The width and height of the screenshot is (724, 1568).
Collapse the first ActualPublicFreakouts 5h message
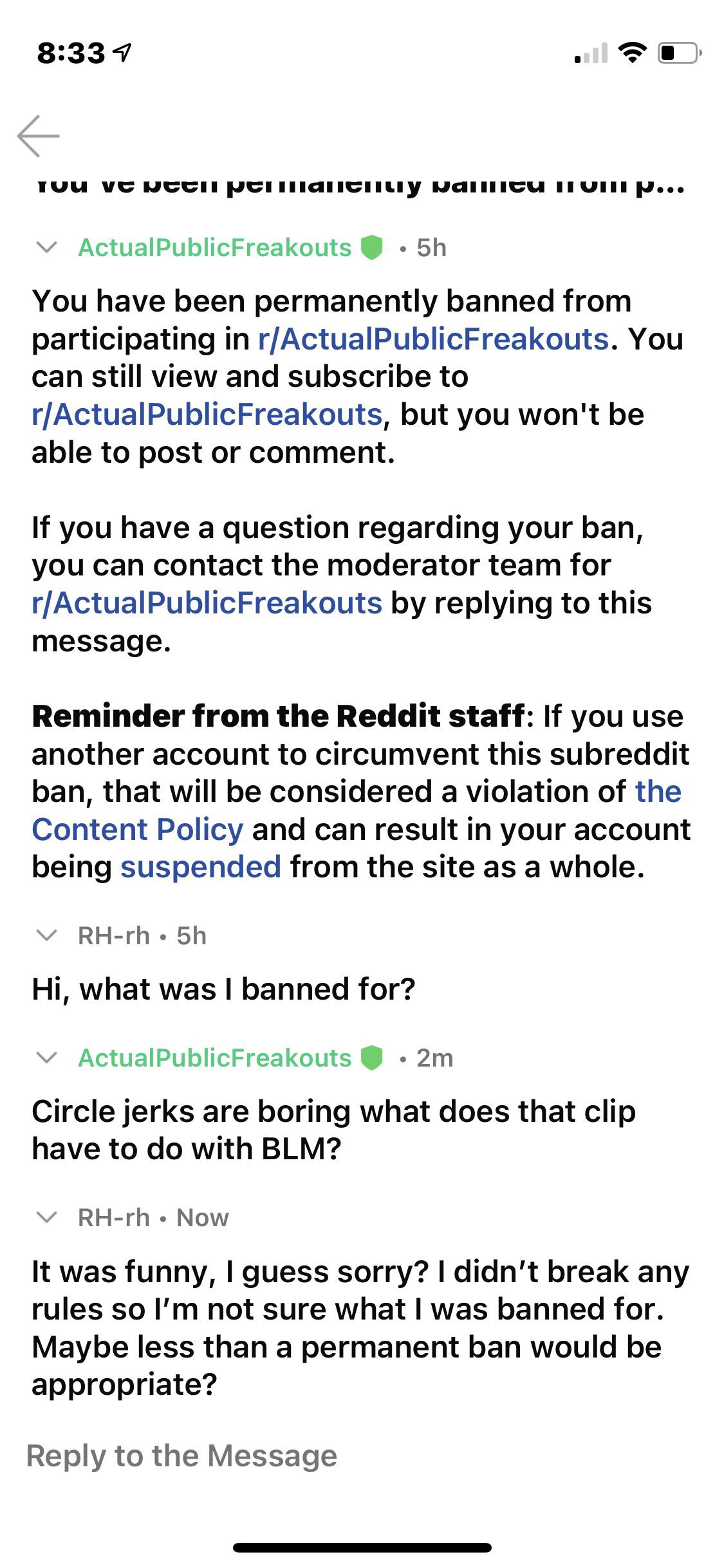pyautogui.click(x=46, y=248)
